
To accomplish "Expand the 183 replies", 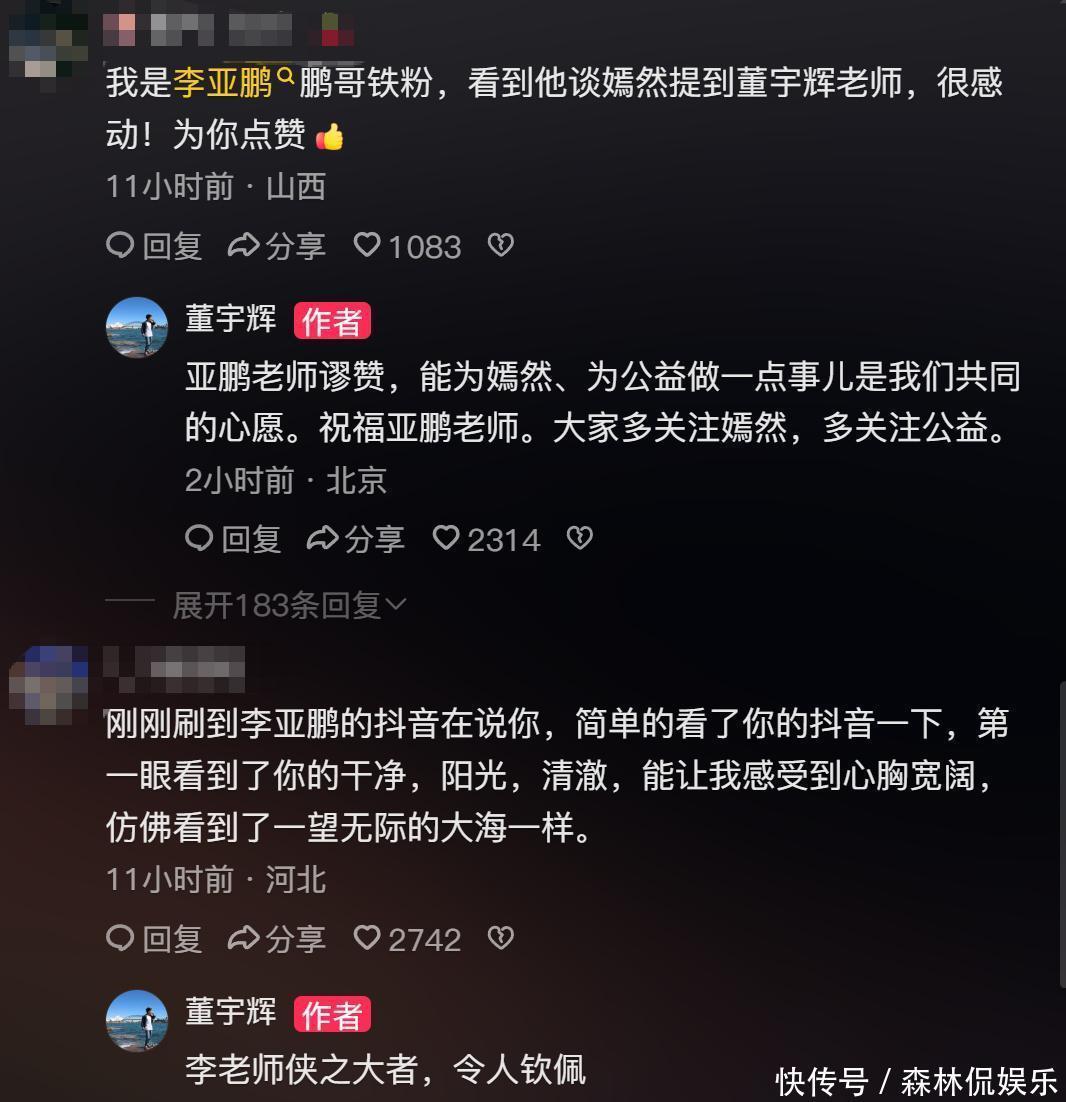I will (288, 605).
